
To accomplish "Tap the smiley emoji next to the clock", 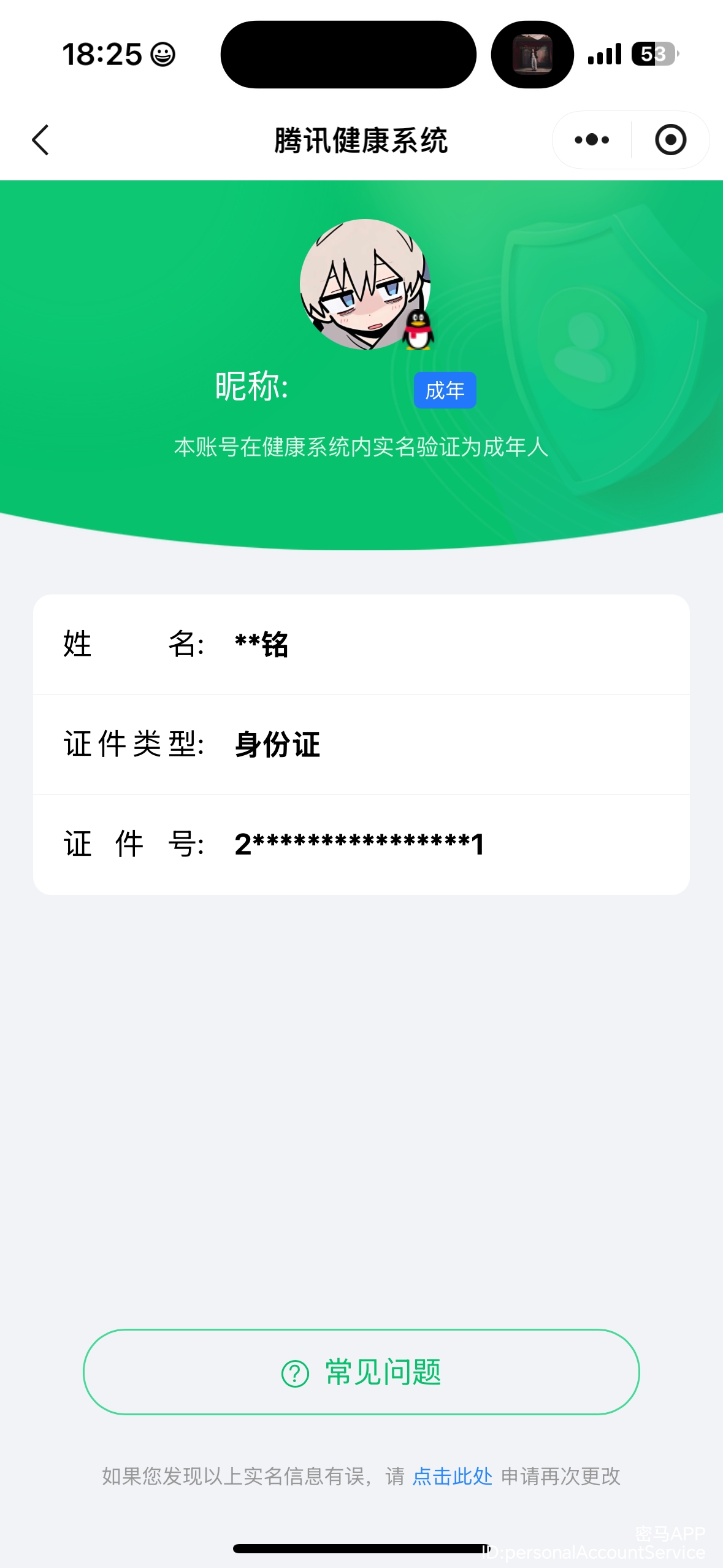I will (162, 54).
